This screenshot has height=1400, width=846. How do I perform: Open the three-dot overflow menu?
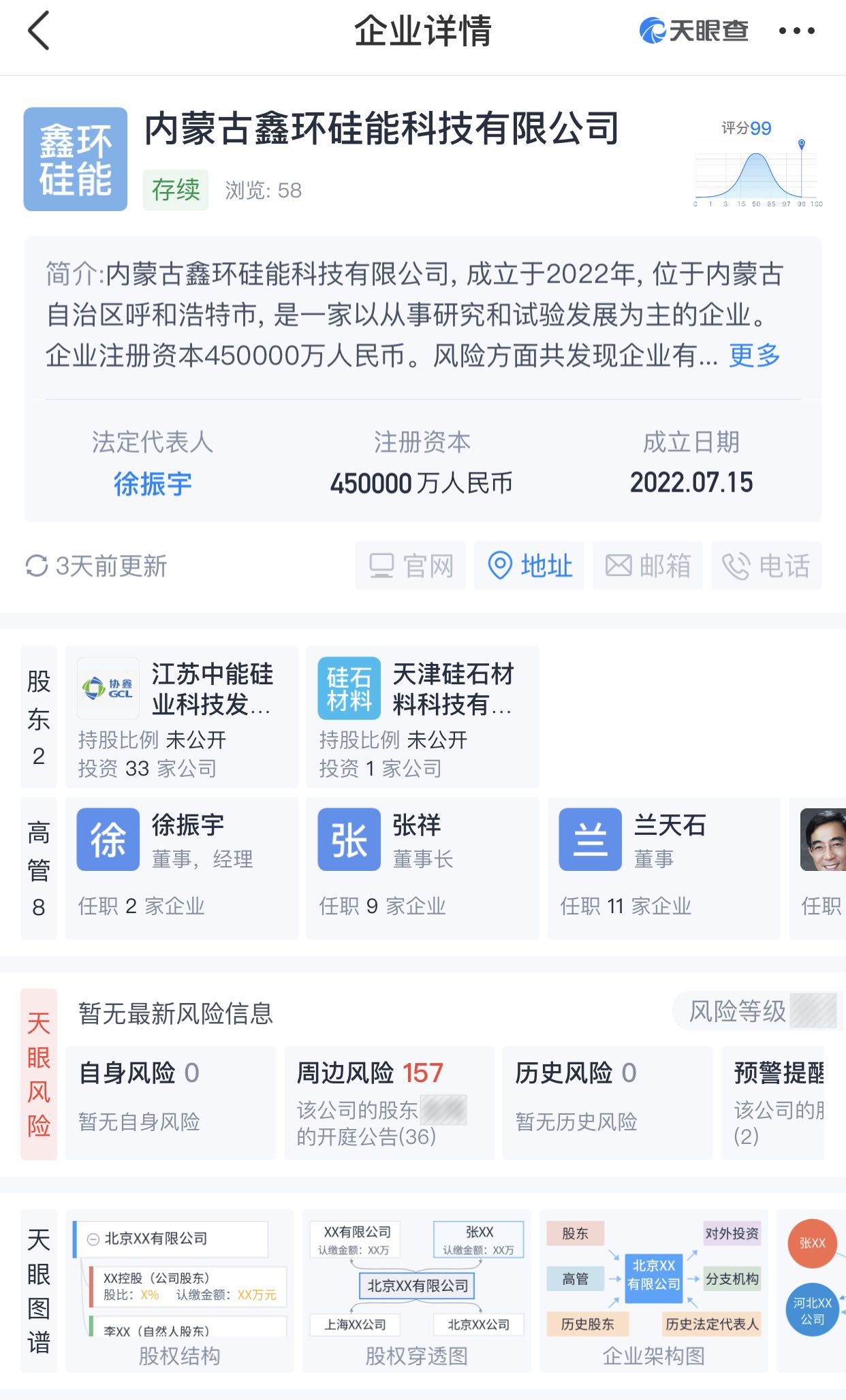tap(796, 31)
